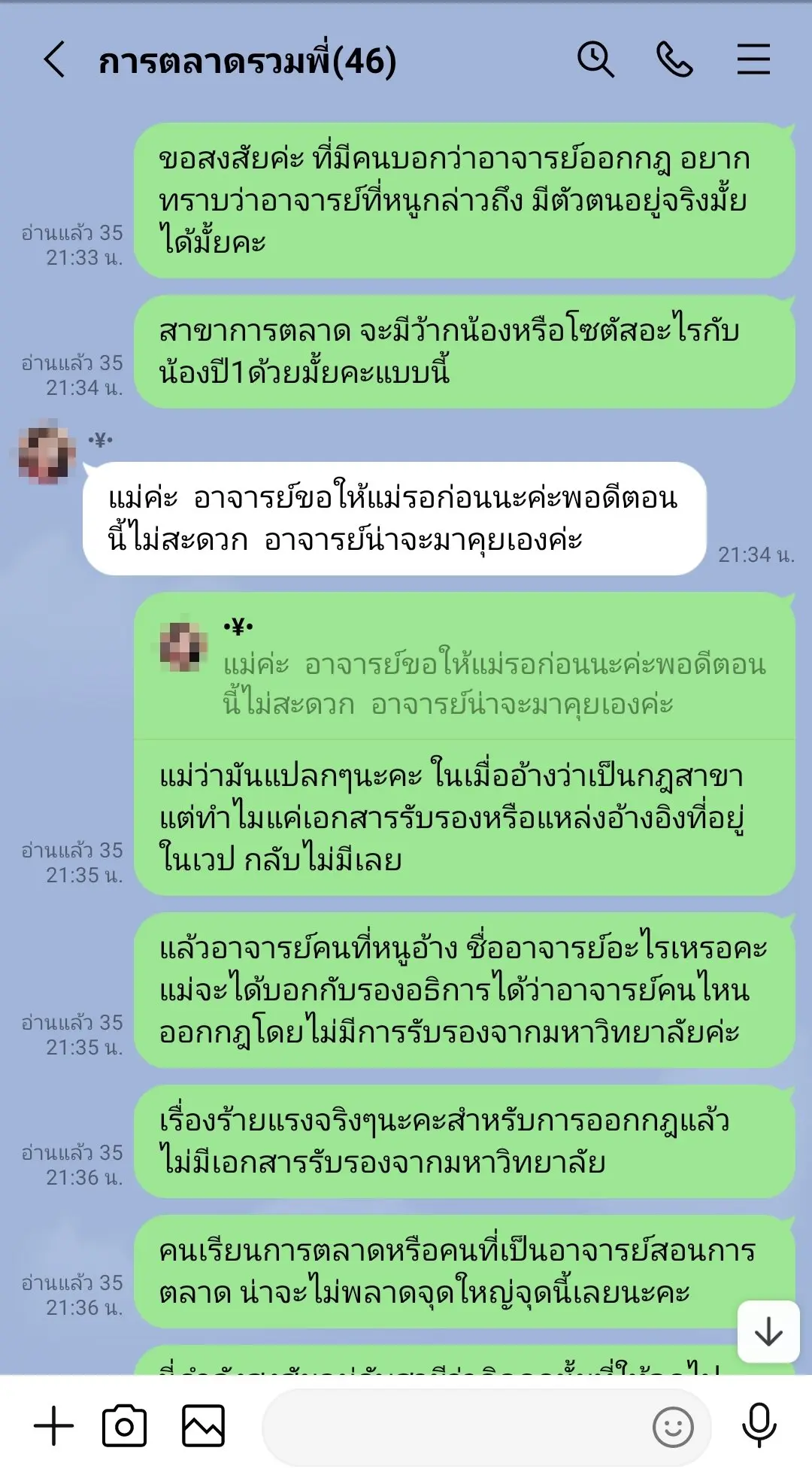Screen dimensions: 812x1472
Task: Open the camera to take a photo
Action: [125, 1425]
